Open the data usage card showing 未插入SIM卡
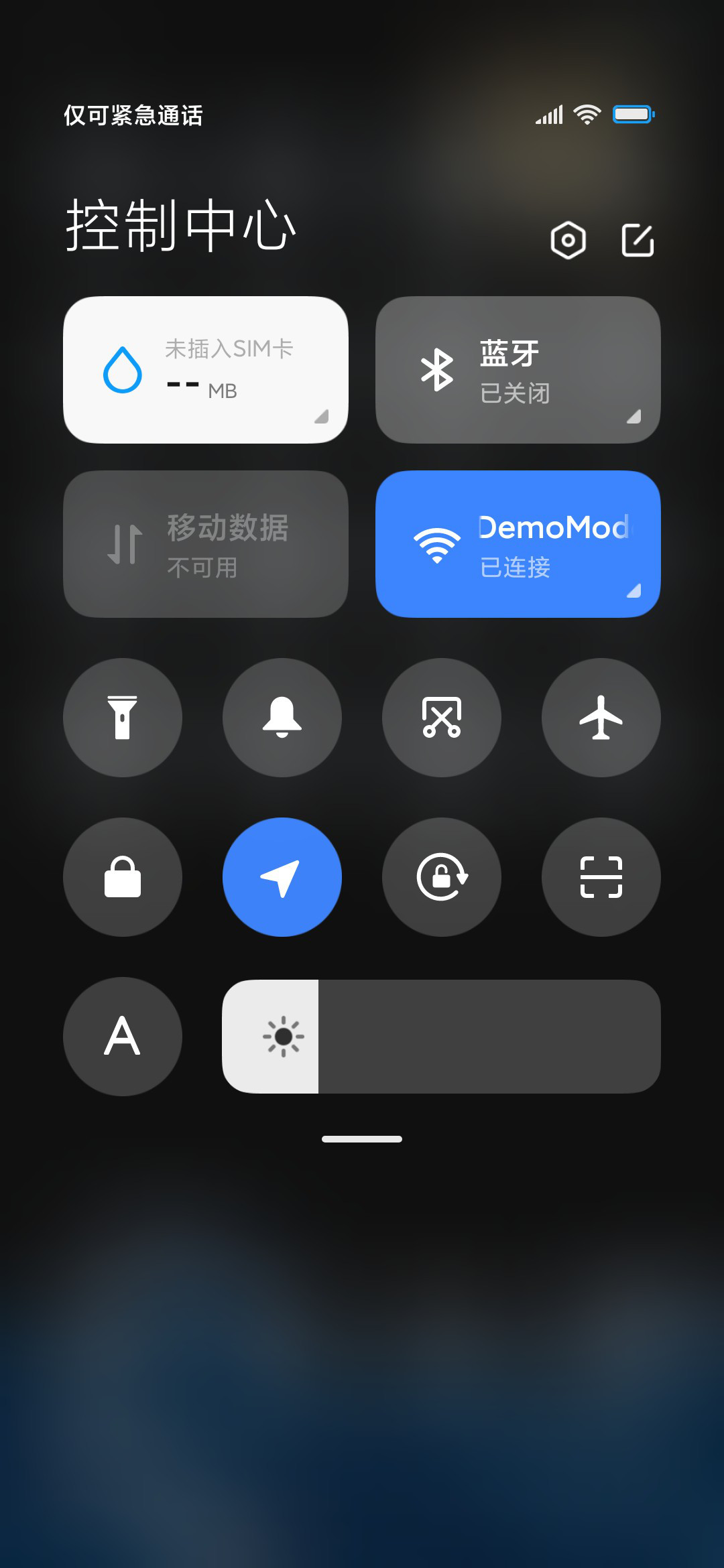Image resolution: width=724 pixels, height=1568 pixels. pyautogui.click(x=206, y=370)
